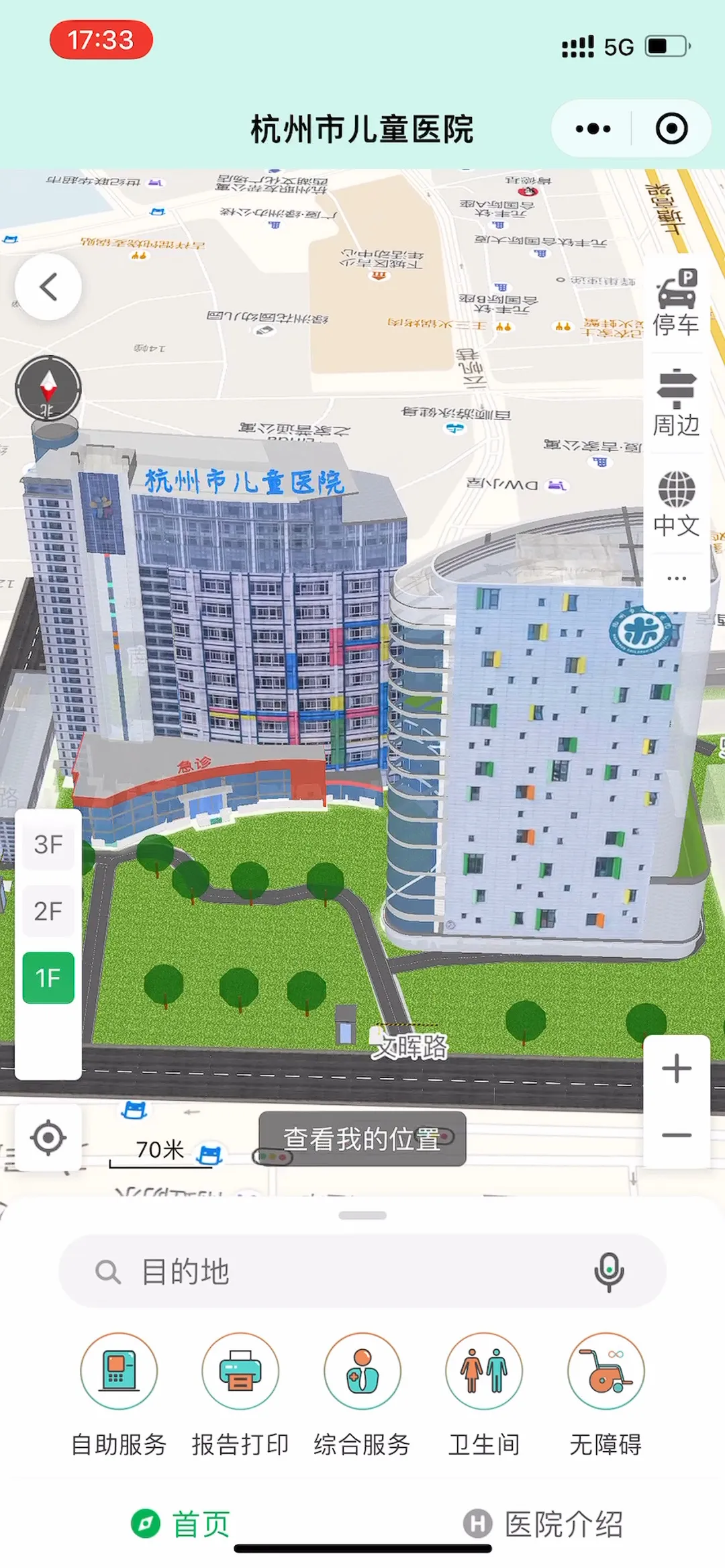Open the mini program more-options menu
This screenshot has height=1568, width=725.
[x=593, y=129]
